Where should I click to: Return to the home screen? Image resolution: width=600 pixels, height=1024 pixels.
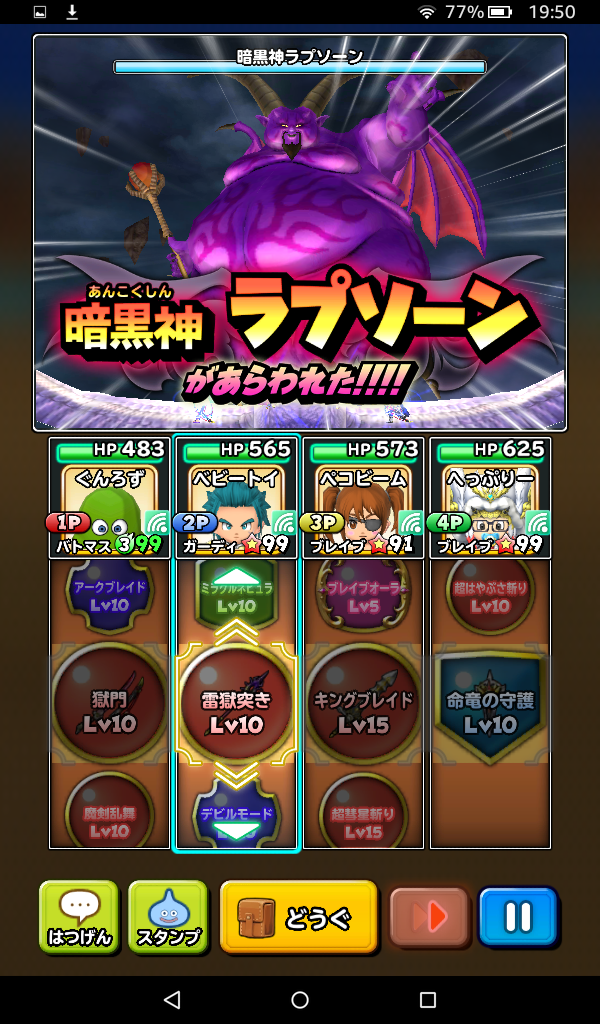tap(300, 999)
